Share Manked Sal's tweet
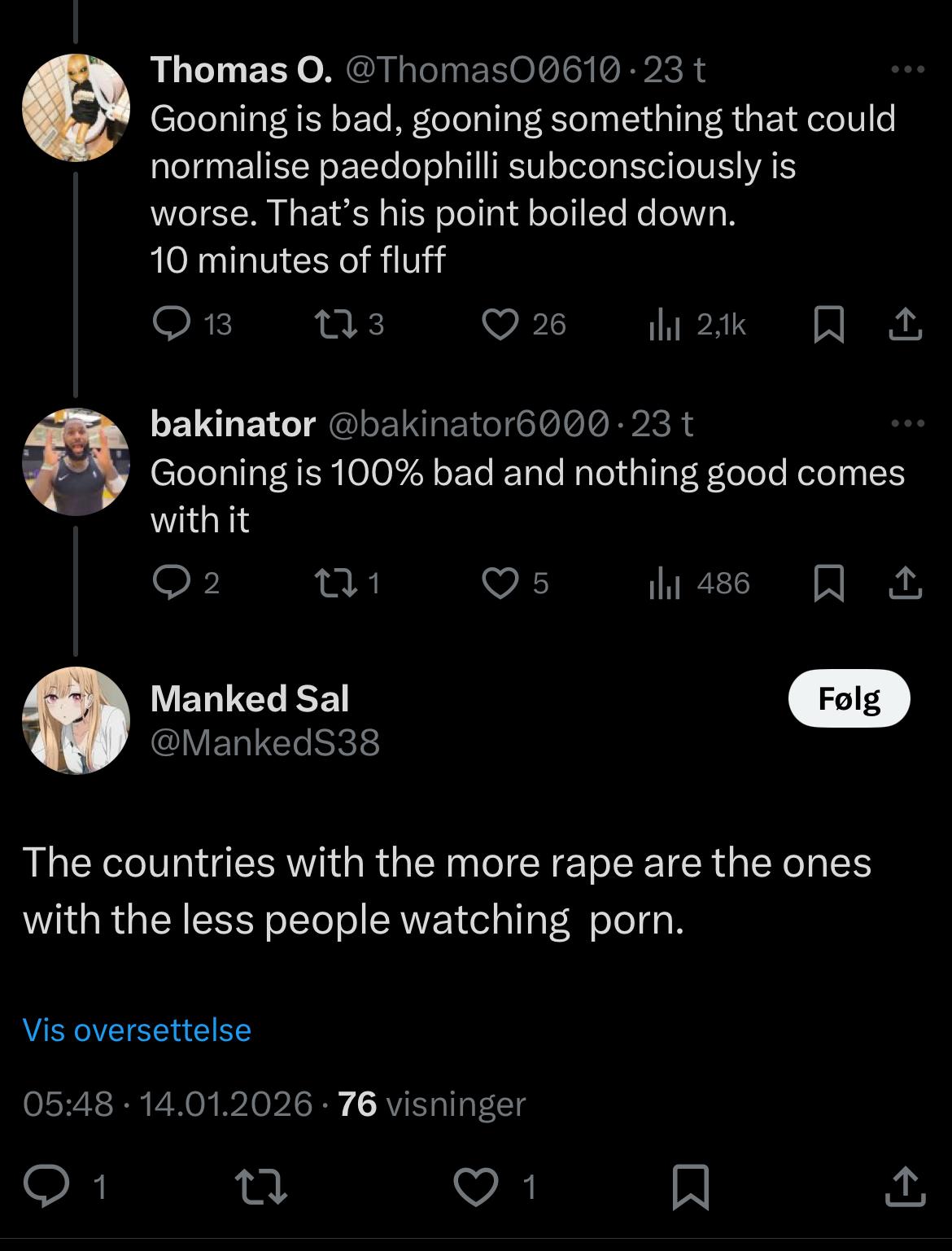The image size is (952, 1251). point(905,1188)
